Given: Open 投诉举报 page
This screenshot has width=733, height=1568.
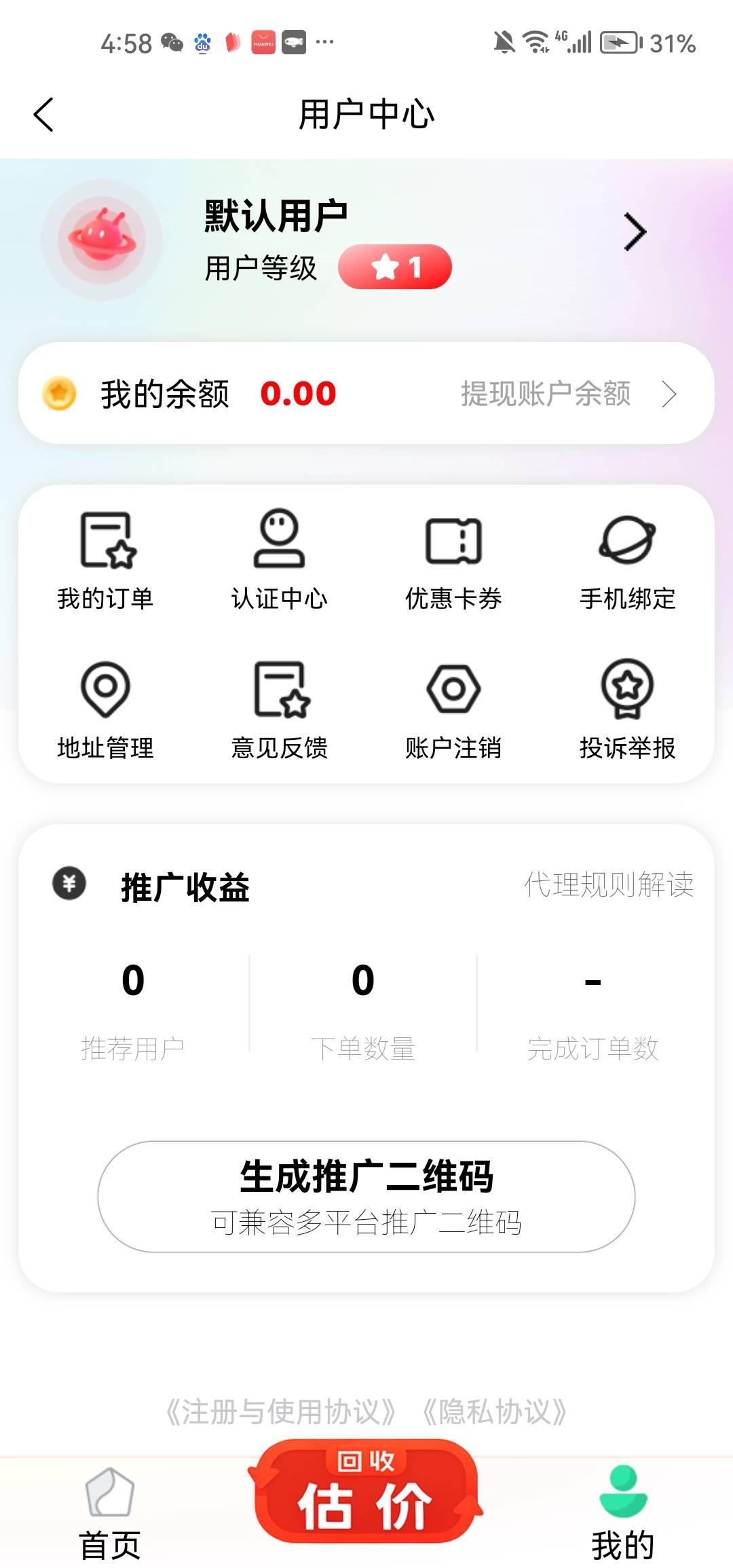Looking at the screenshot, I should [x=627, y=710].
